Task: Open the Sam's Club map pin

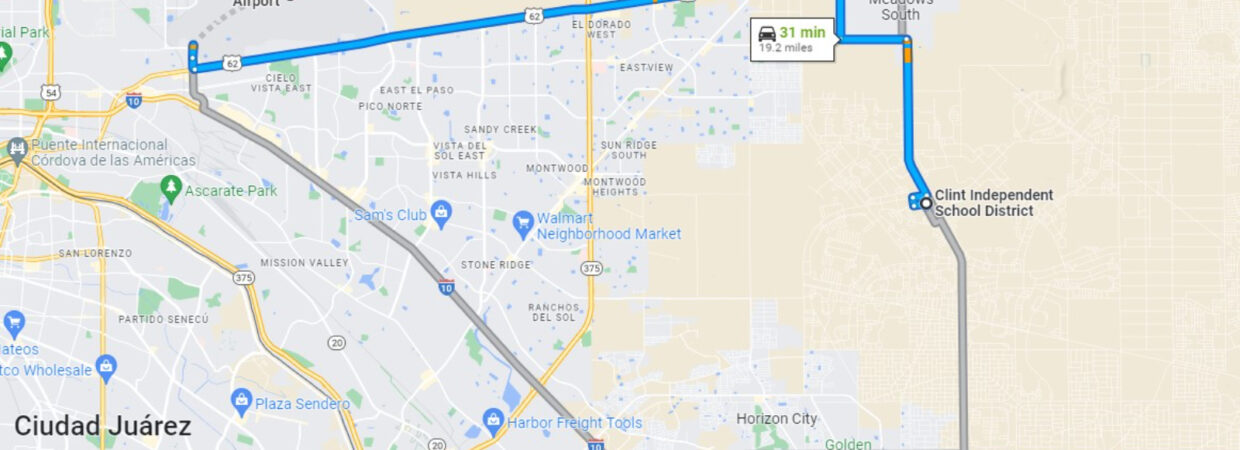Action: pyautogui.click(x=441, y=212)
